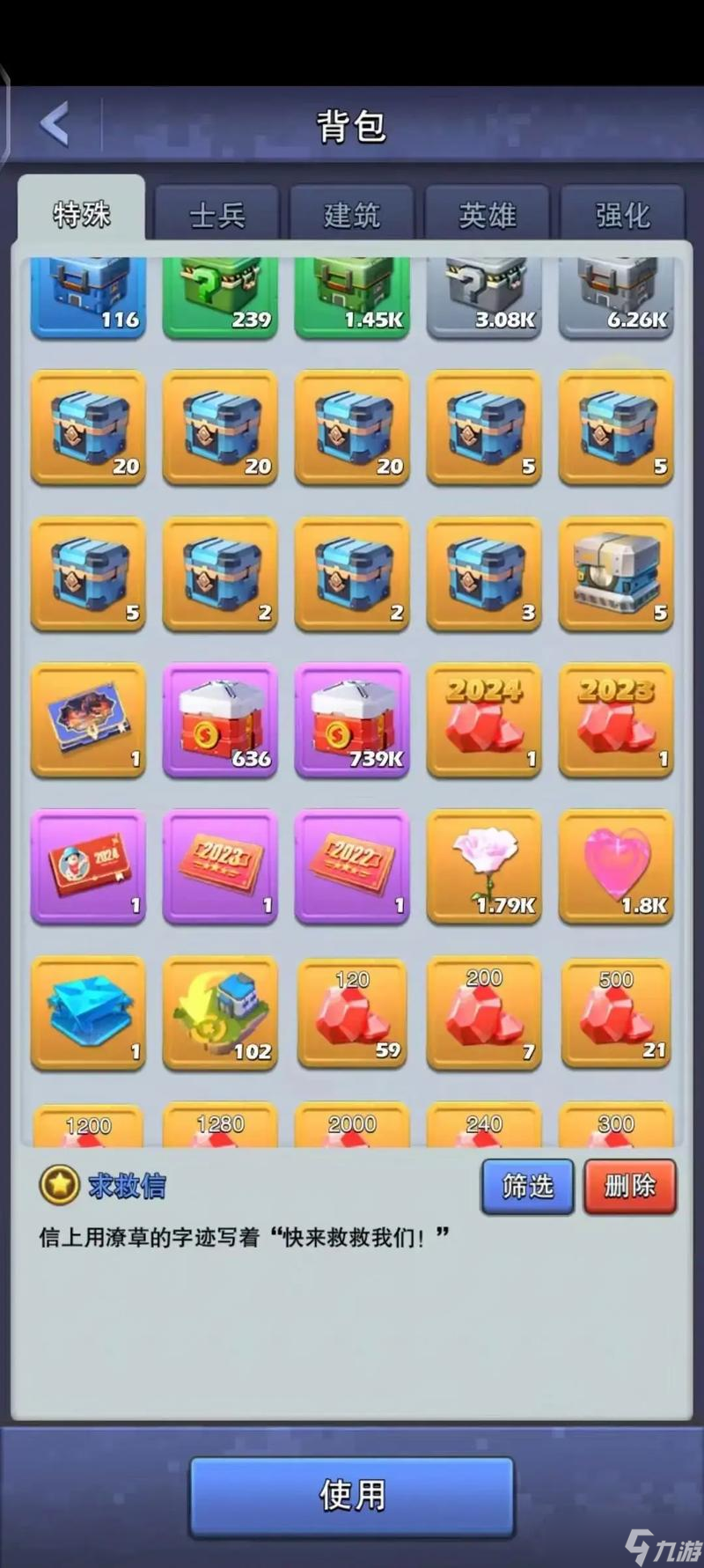Open the 英雄 tab
This screenshot has width=704, height=1568.
(x=487, y=215)
